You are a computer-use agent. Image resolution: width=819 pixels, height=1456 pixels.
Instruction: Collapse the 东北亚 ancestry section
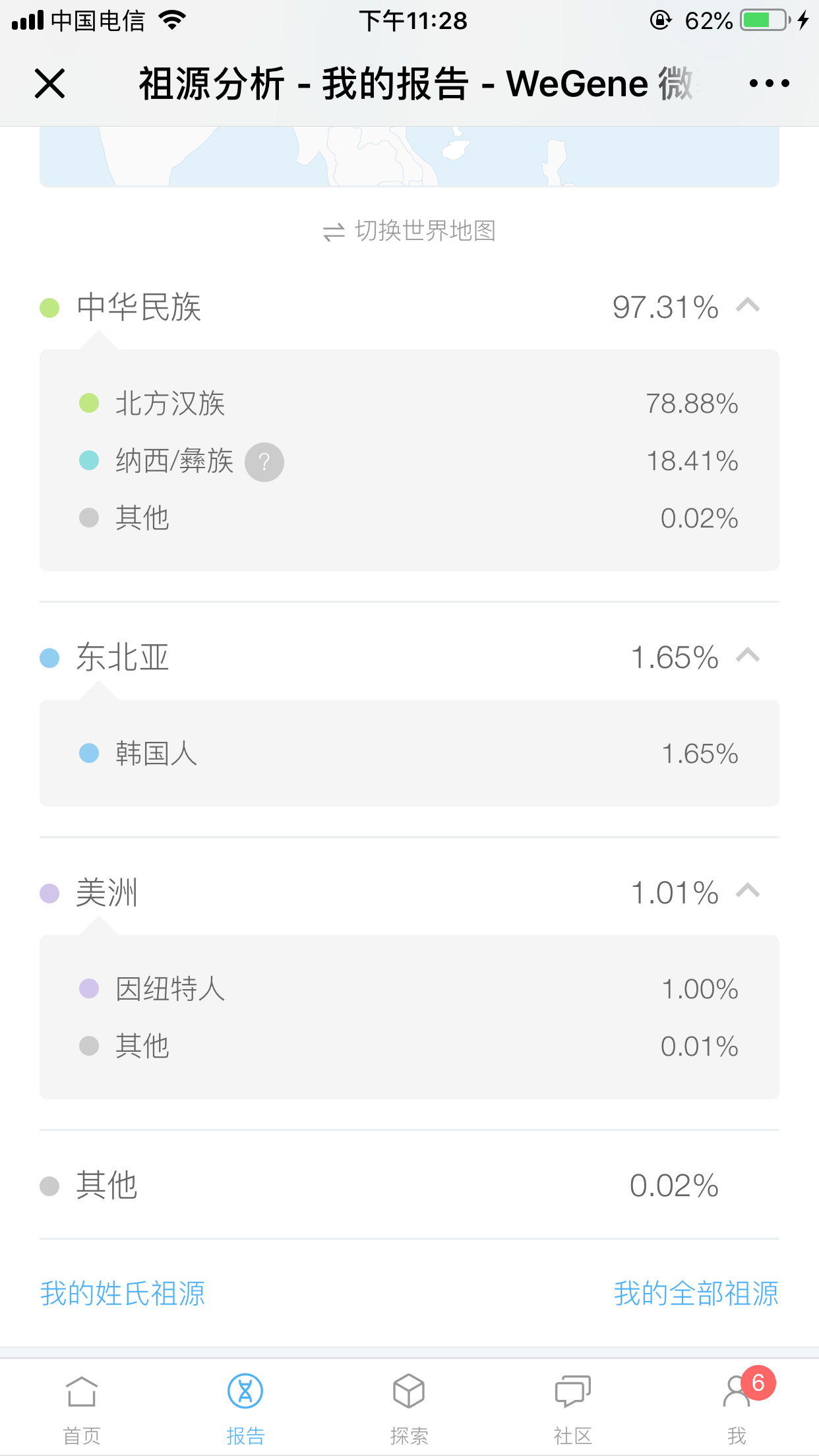748,655
